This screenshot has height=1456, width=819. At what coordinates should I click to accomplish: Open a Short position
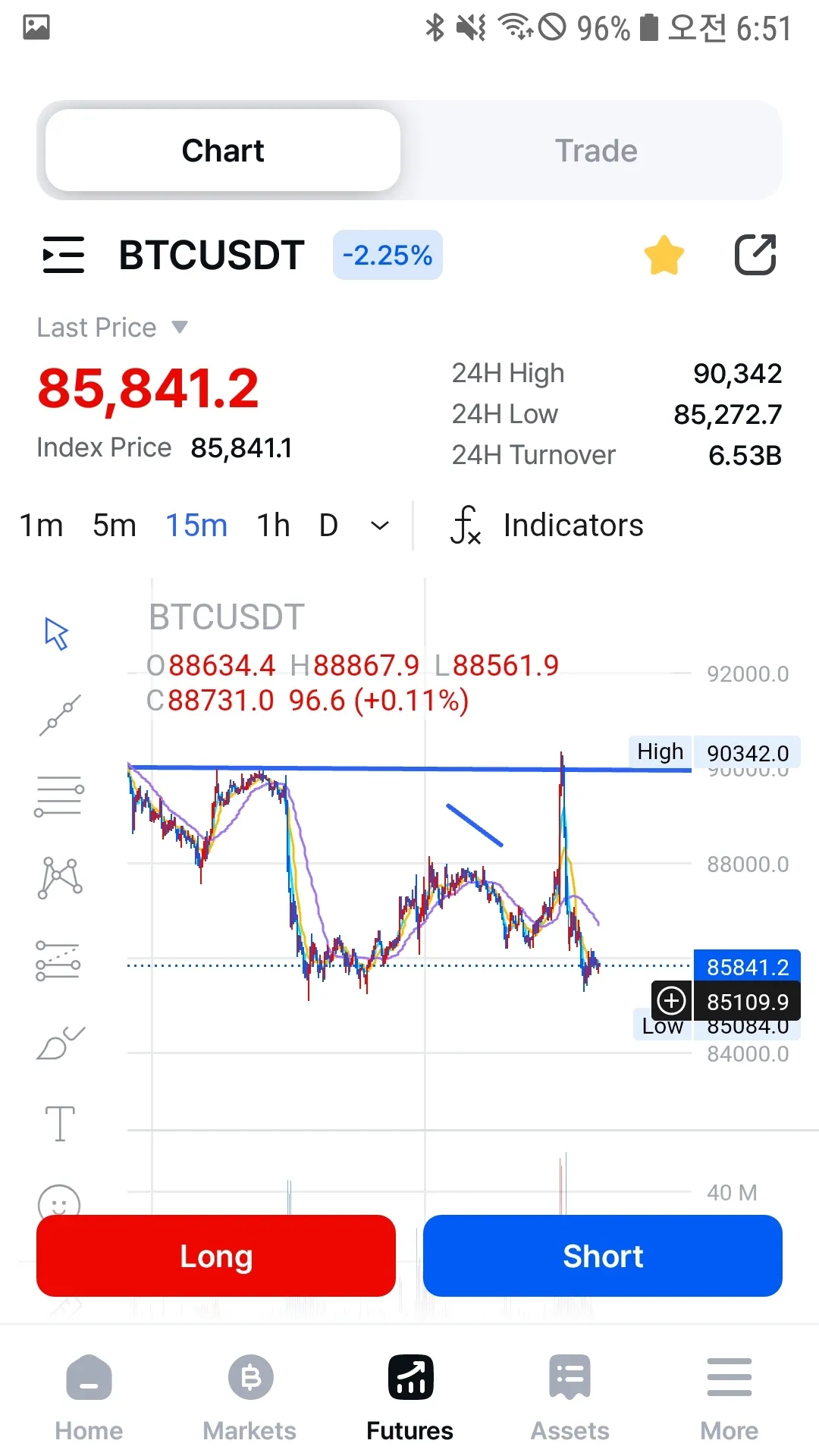coord(603,1256)
